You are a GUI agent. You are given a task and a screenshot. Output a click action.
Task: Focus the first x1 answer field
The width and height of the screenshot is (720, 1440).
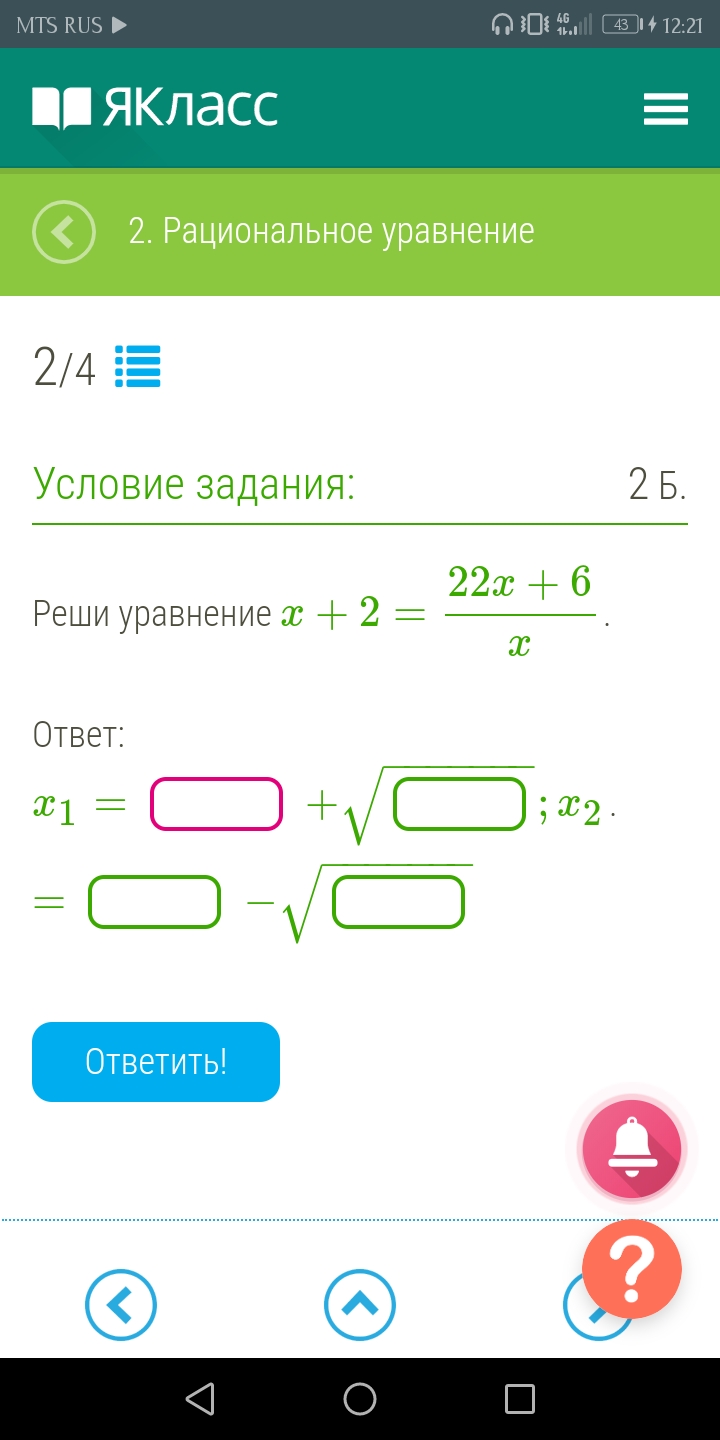click(x=216, y=804)
